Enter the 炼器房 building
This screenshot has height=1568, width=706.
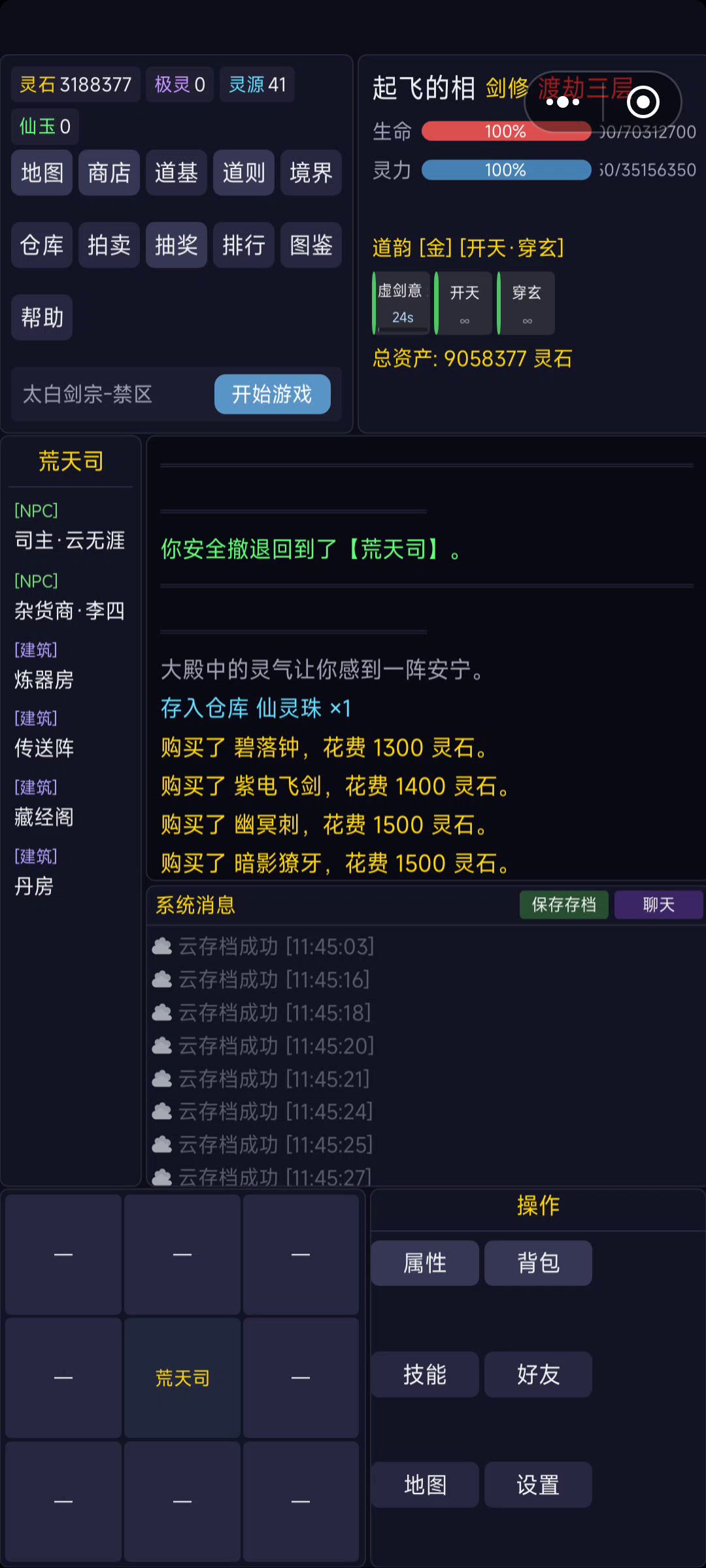click(44, 680)
